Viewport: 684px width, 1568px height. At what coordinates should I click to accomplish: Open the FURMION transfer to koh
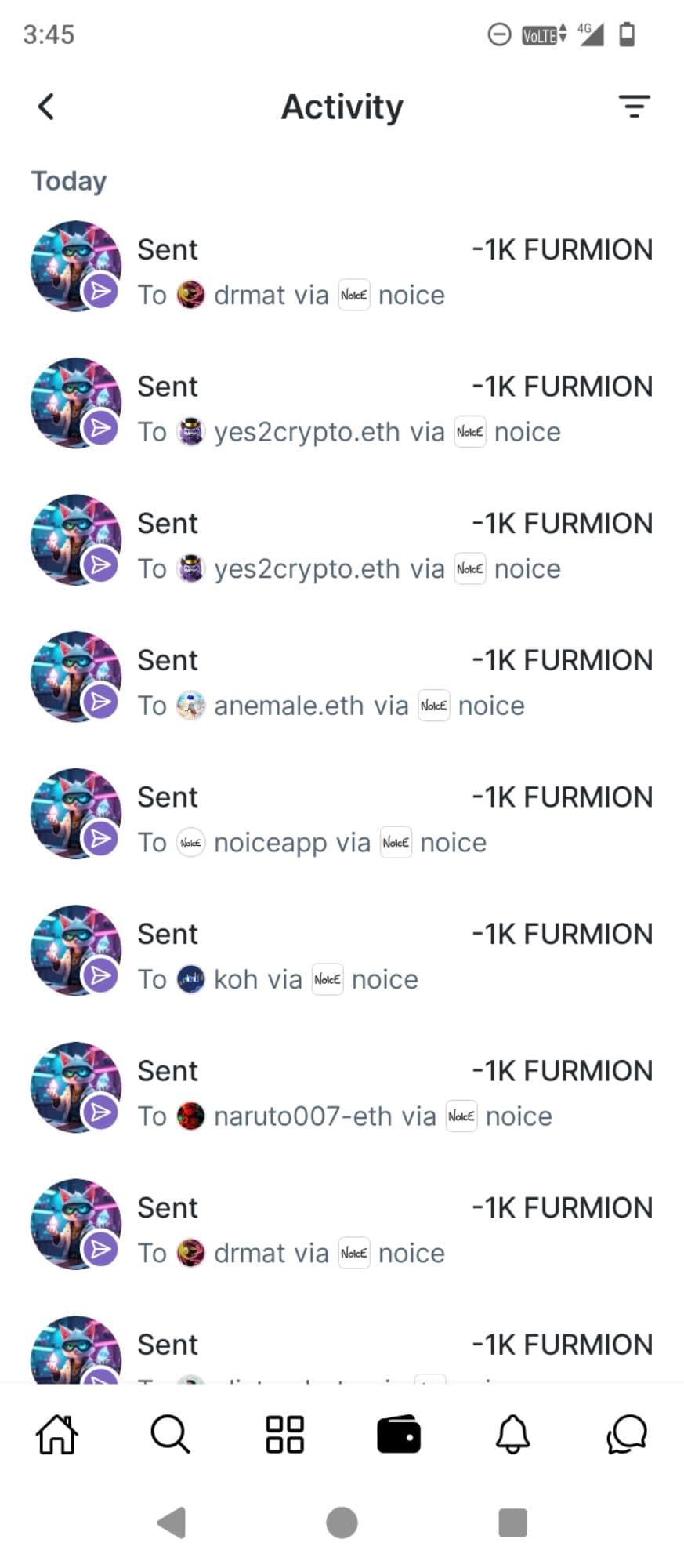click(x=342, y=956)
